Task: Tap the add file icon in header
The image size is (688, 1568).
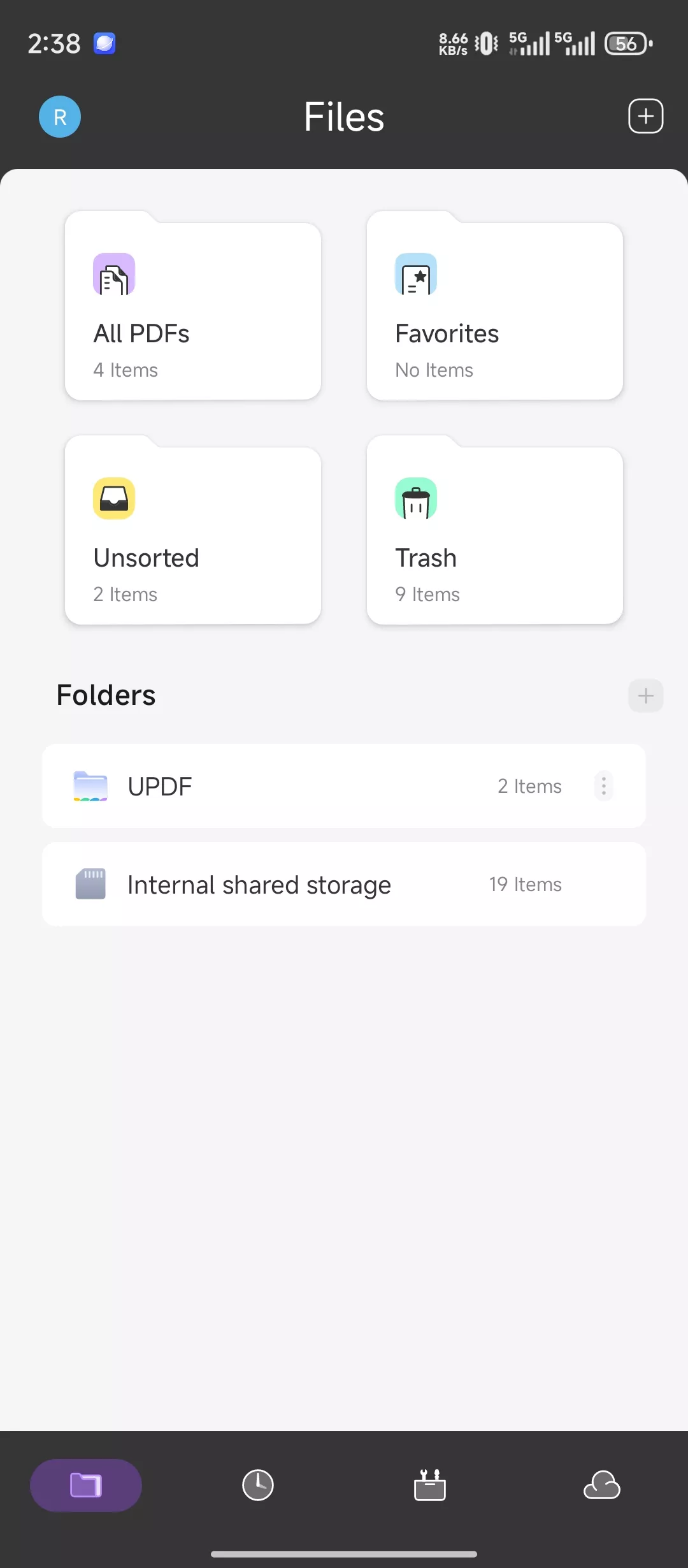Action: [646, 116]
